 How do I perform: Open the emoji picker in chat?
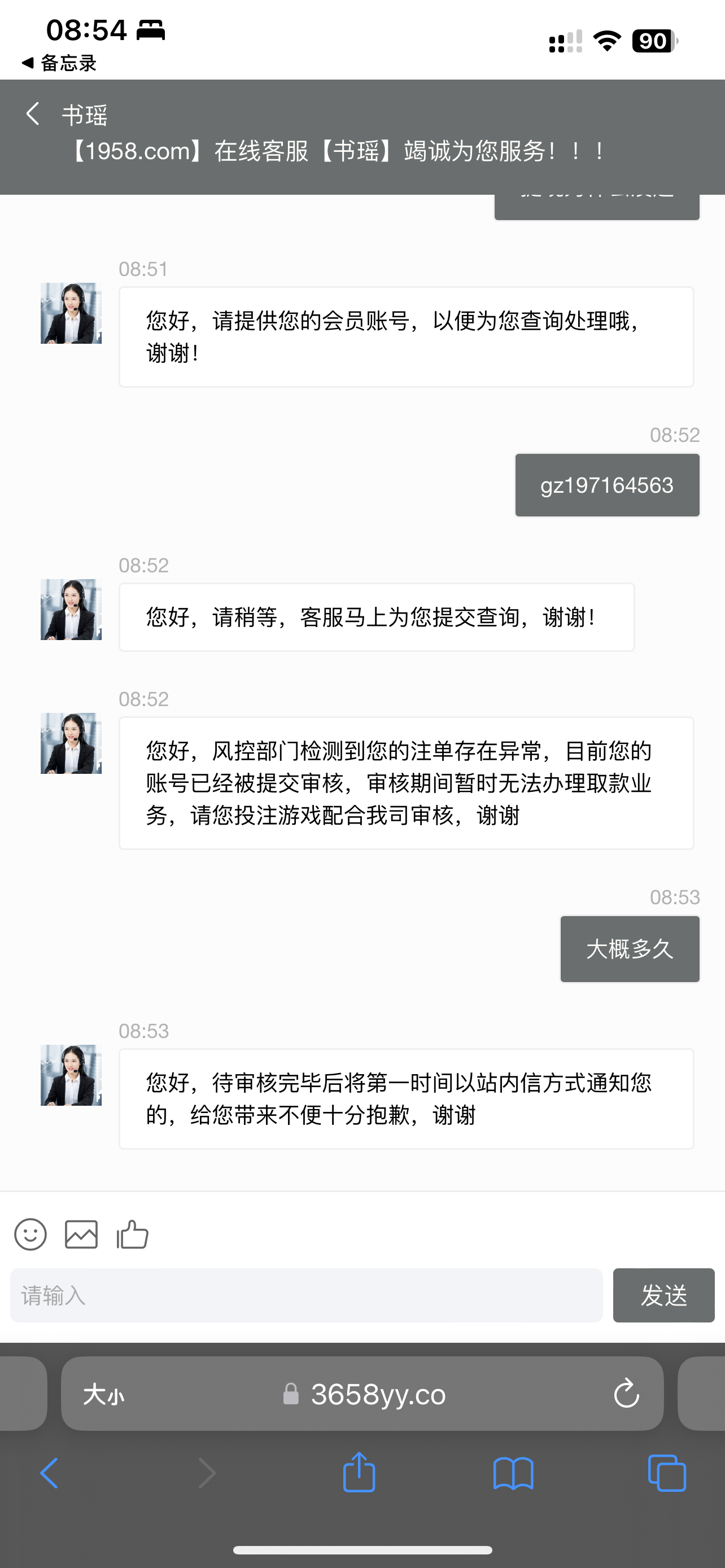click(x=30, y=1234)
